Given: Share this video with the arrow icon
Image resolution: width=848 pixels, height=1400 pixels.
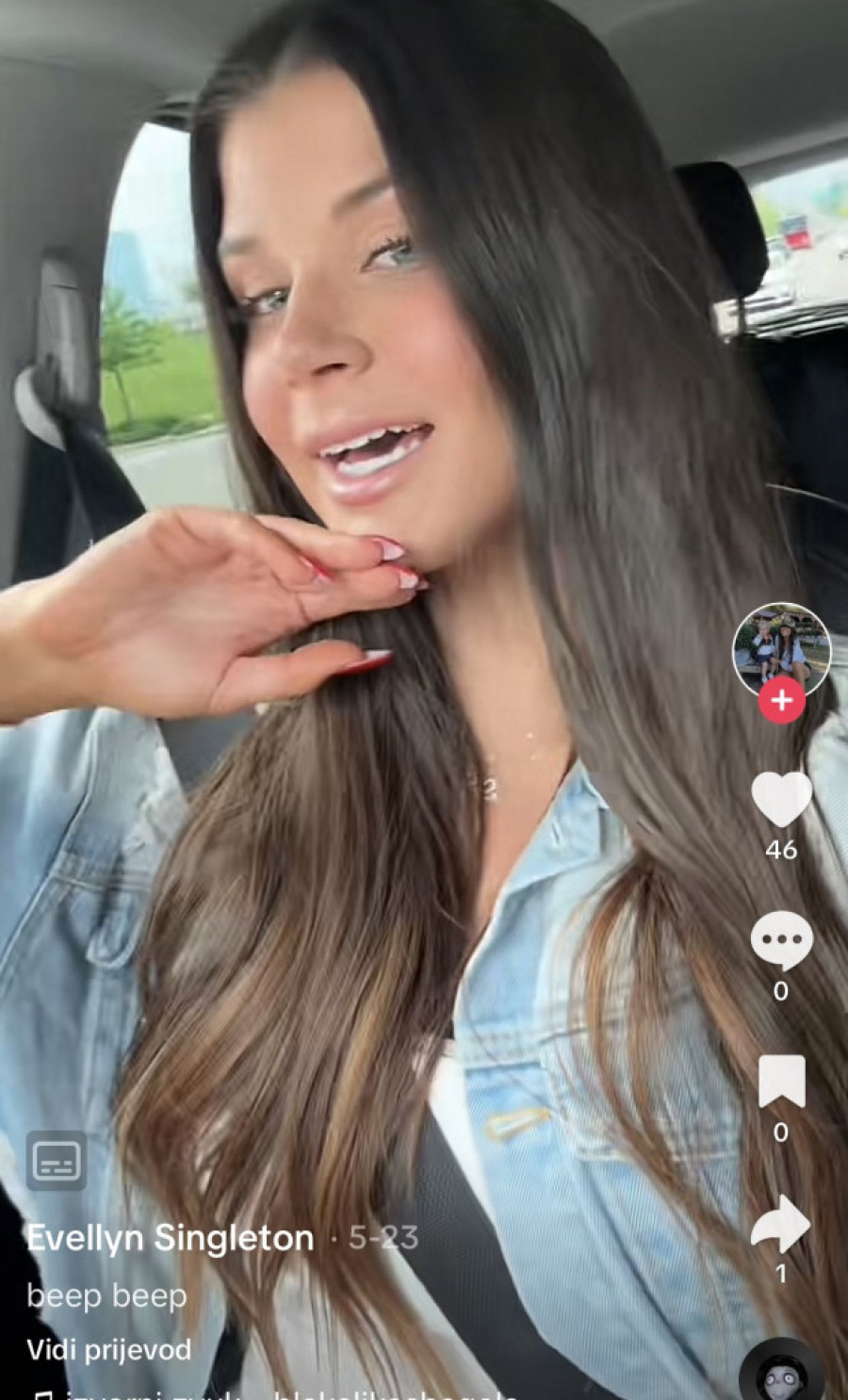Looking at the screenshot, I should click(781, 1224).
